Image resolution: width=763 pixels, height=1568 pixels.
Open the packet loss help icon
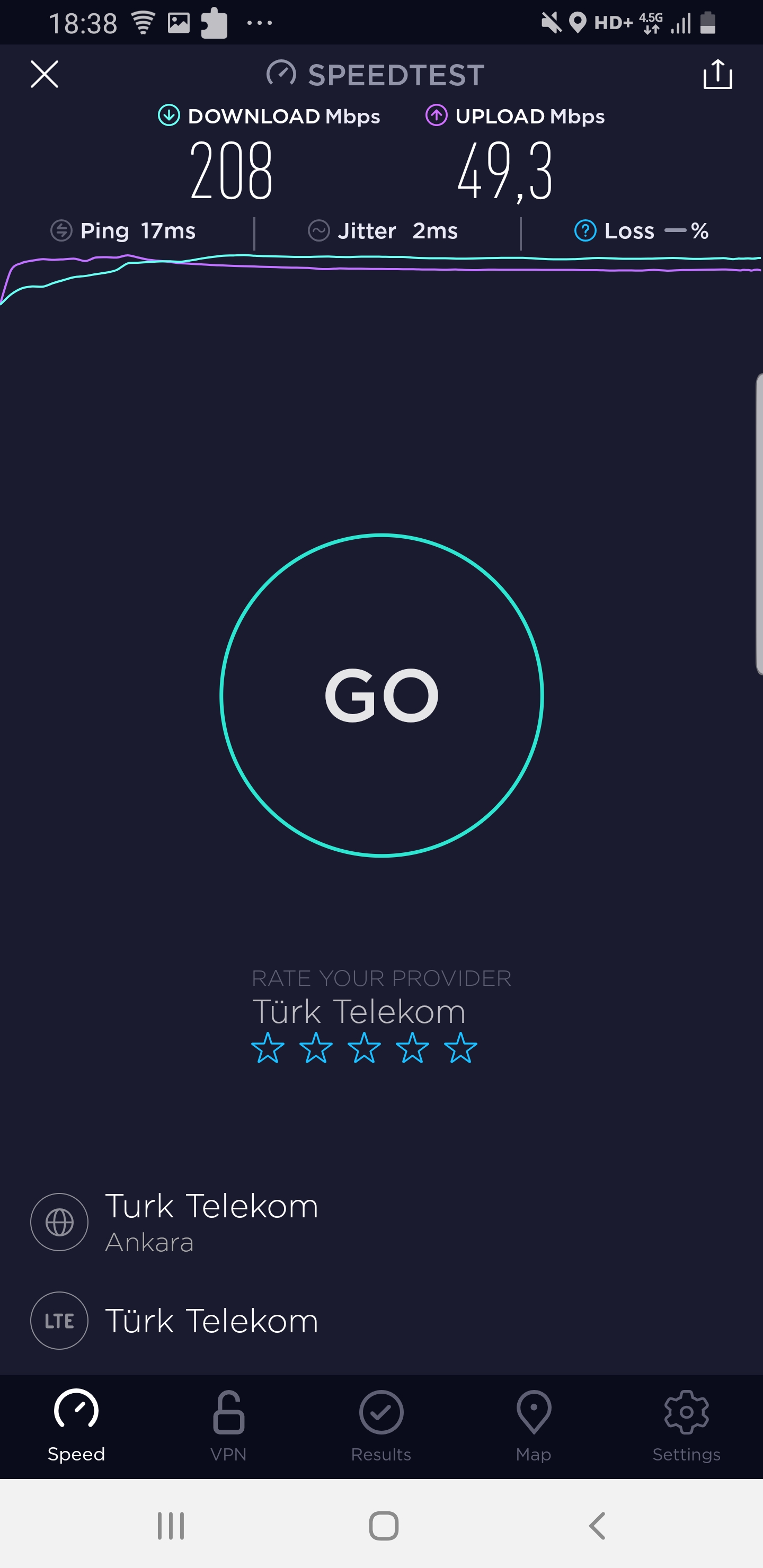tap(585, 230)
